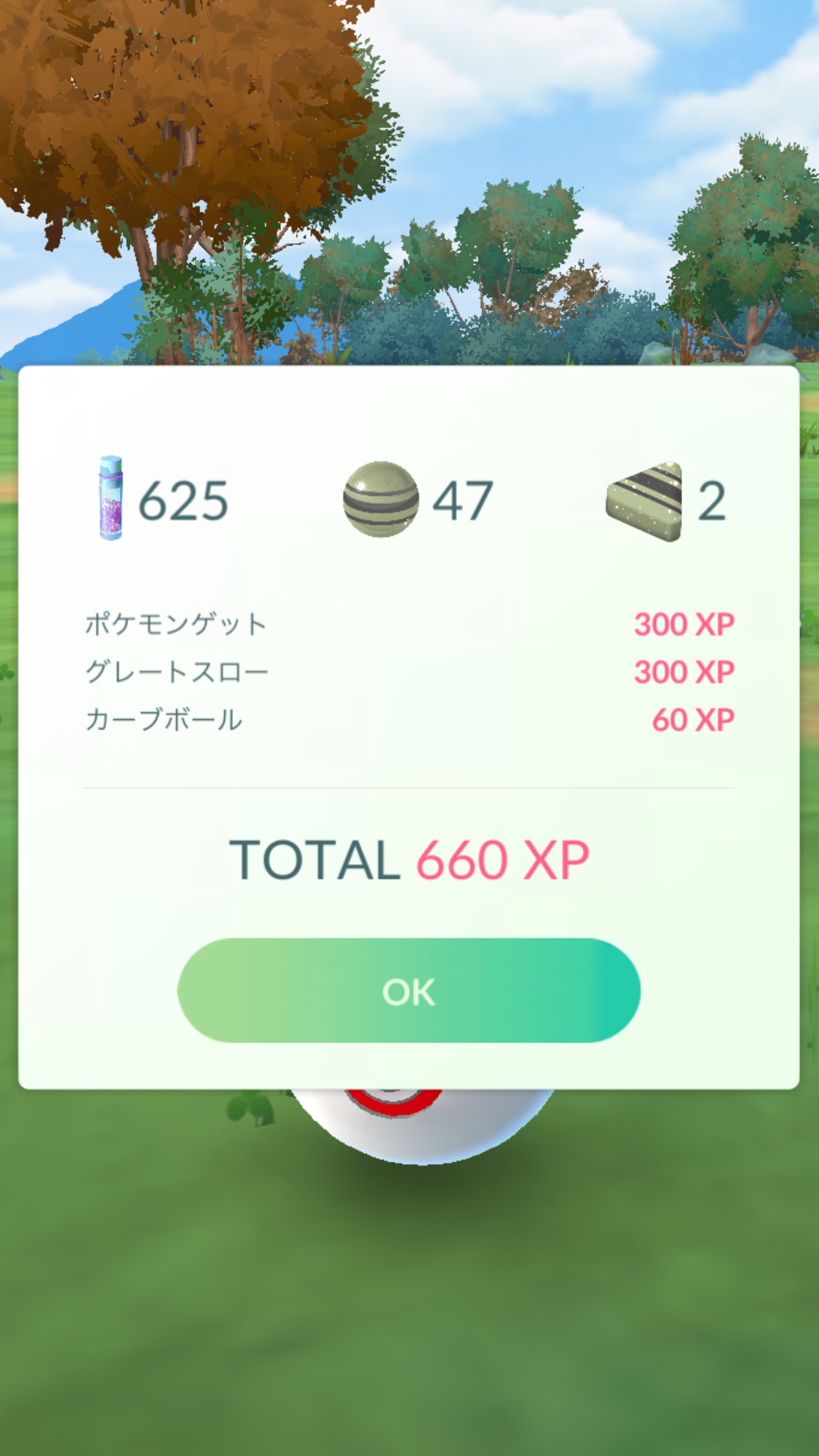The height and width of the screenshot is (1456, 819).
Task: Tap OK to dismiss the XP summary
Action: click(408, 990)
